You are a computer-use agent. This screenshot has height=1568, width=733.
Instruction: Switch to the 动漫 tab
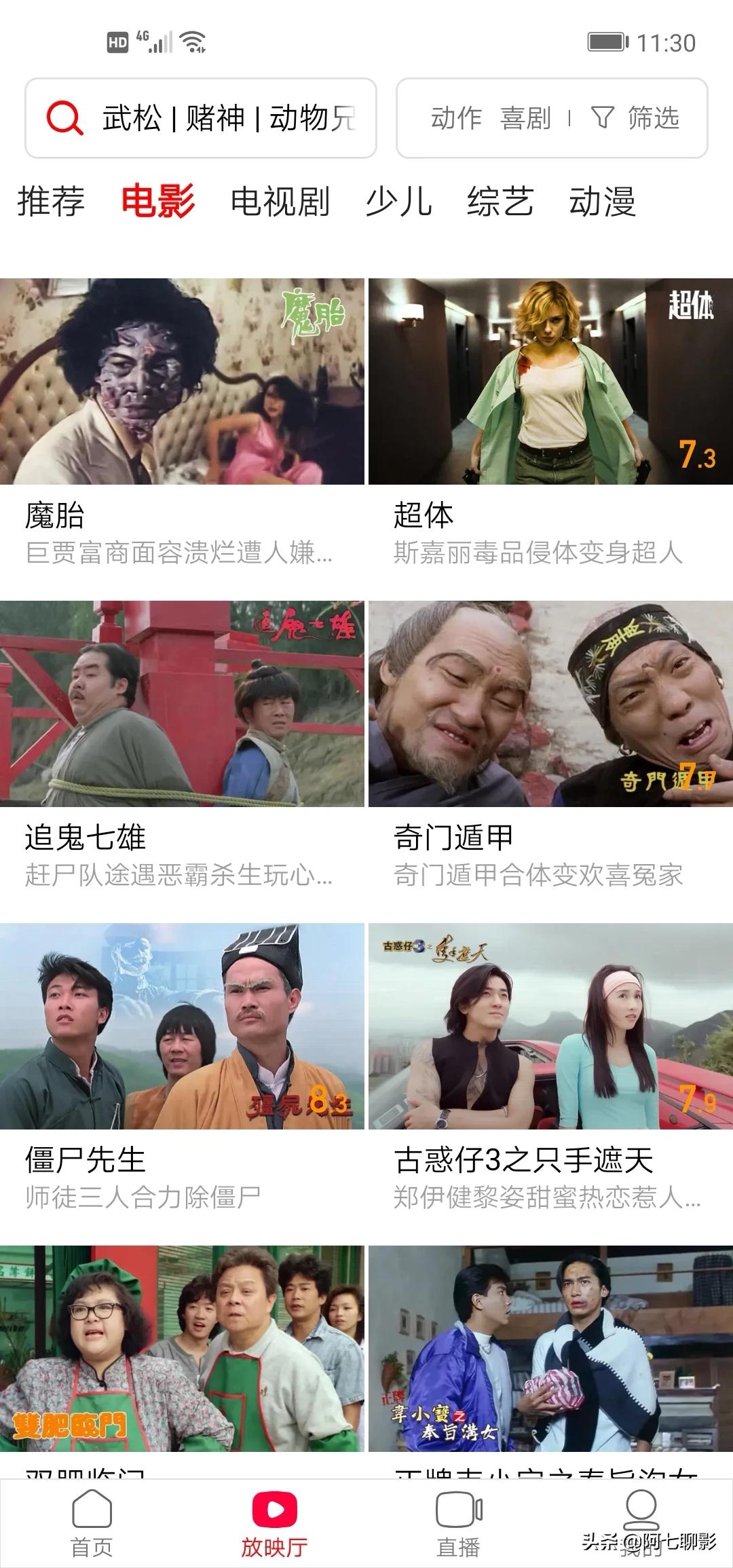(602, 202)
